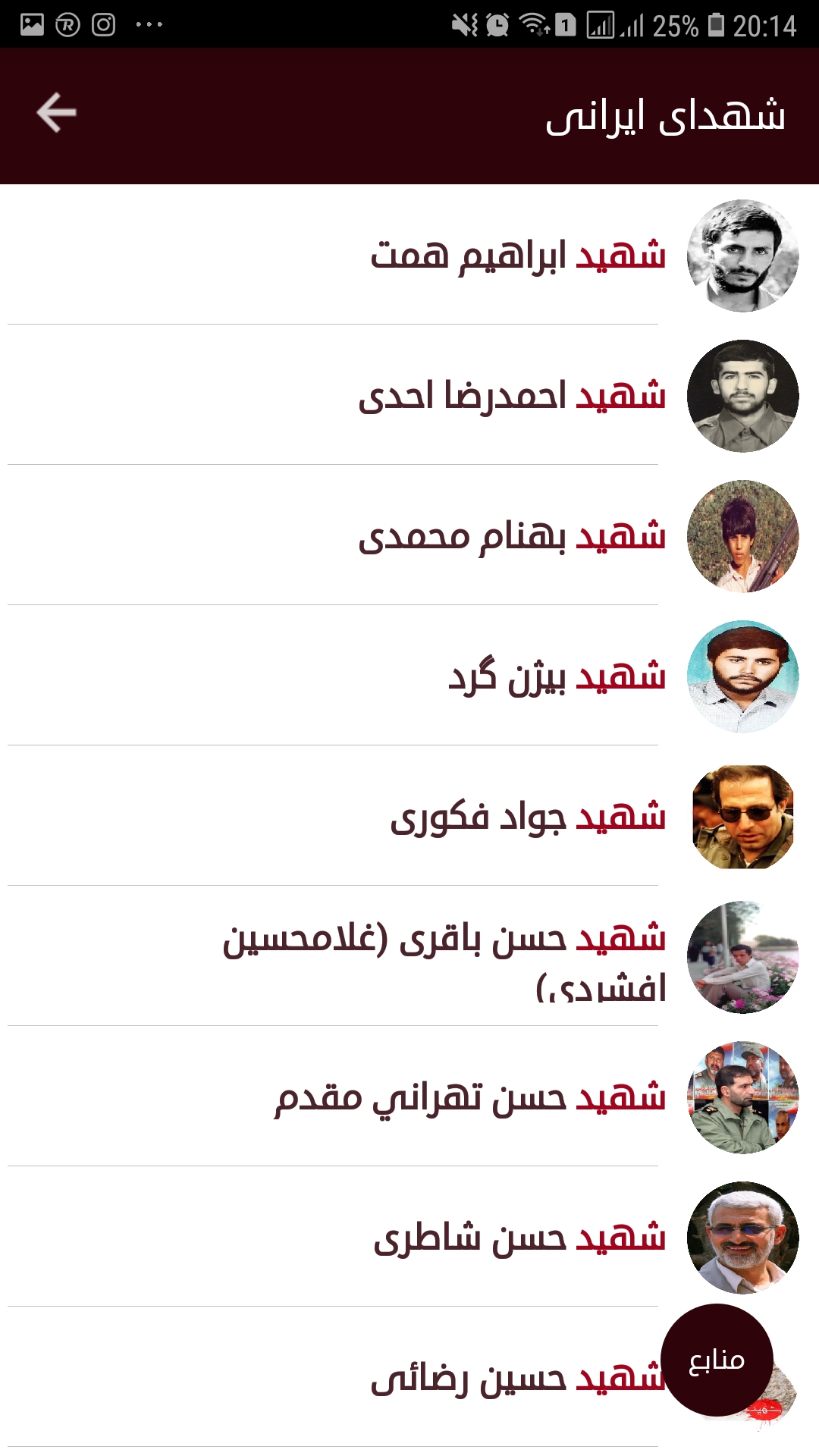Select شهید بهنام محمدی from list

coord(512,536)
